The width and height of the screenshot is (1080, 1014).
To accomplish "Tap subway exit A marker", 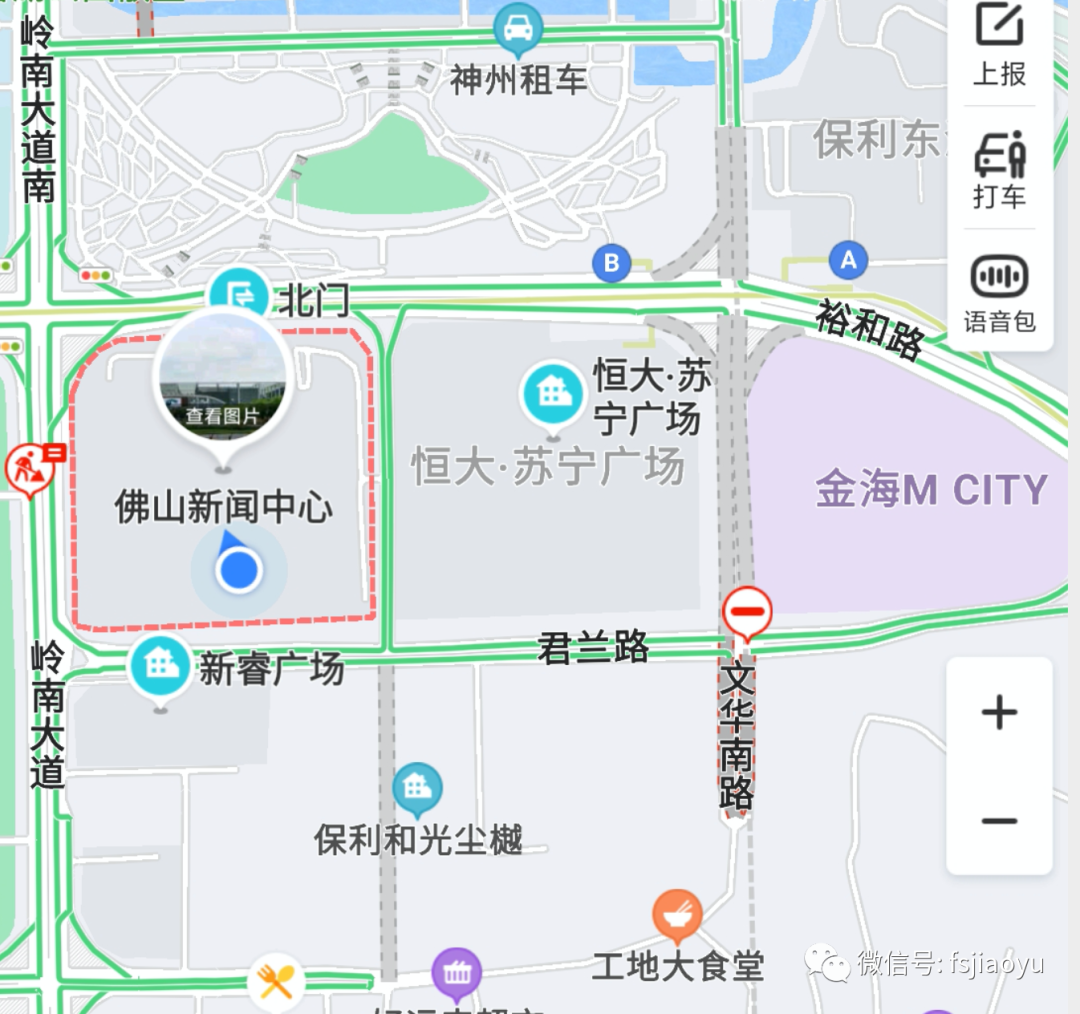I will point(849,260).
